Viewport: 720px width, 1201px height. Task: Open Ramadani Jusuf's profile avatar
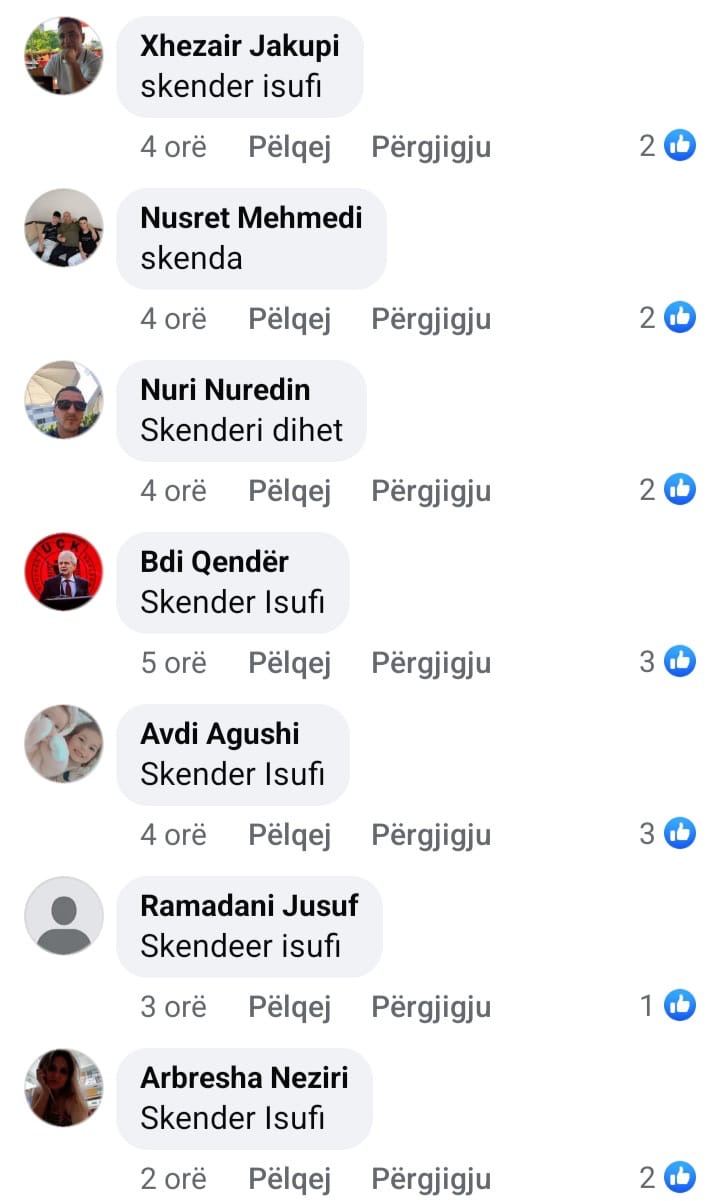click(64, 915)
